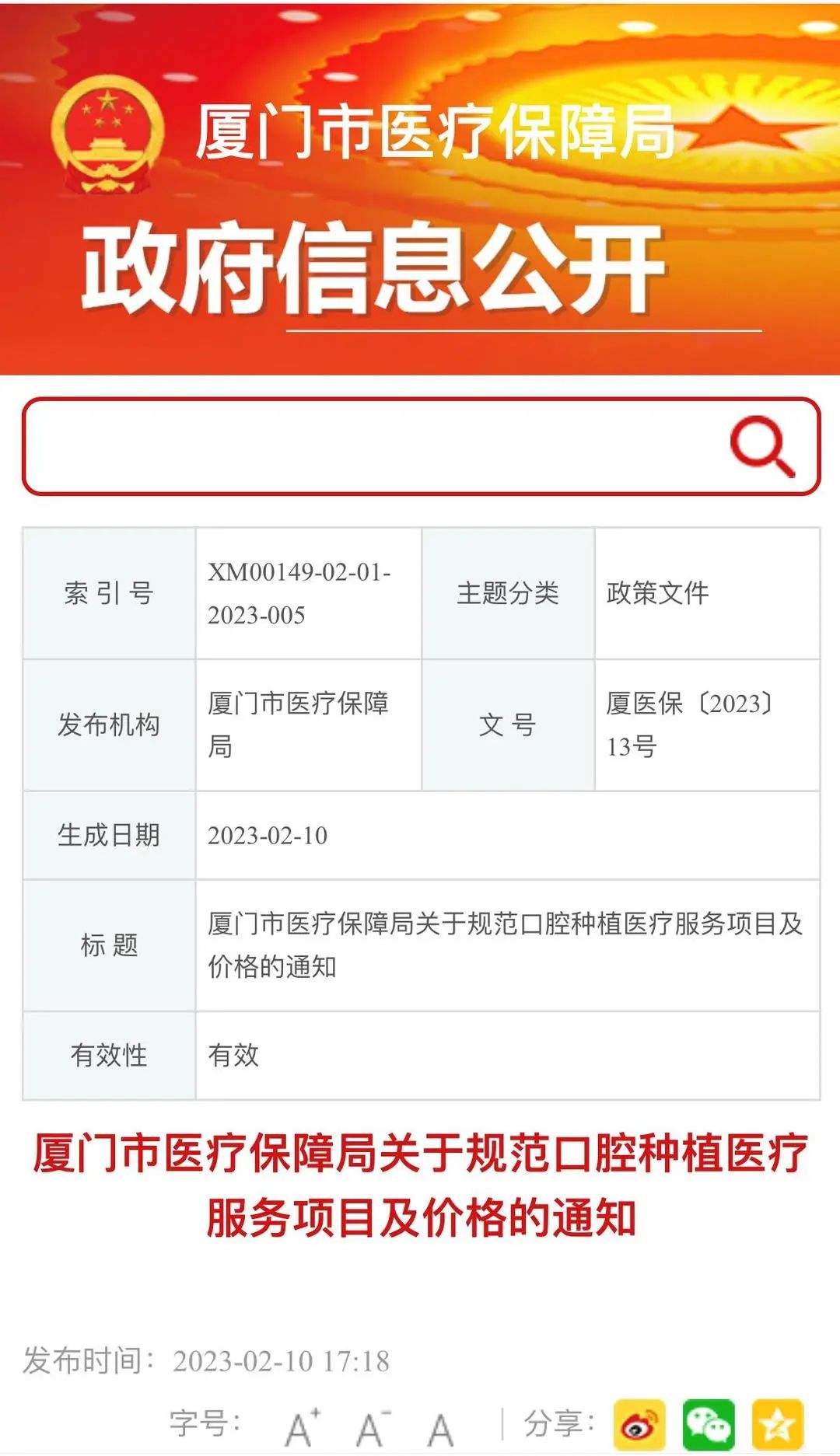Tap the search text field
The image size is (840, 1456).
click(373, 446)
